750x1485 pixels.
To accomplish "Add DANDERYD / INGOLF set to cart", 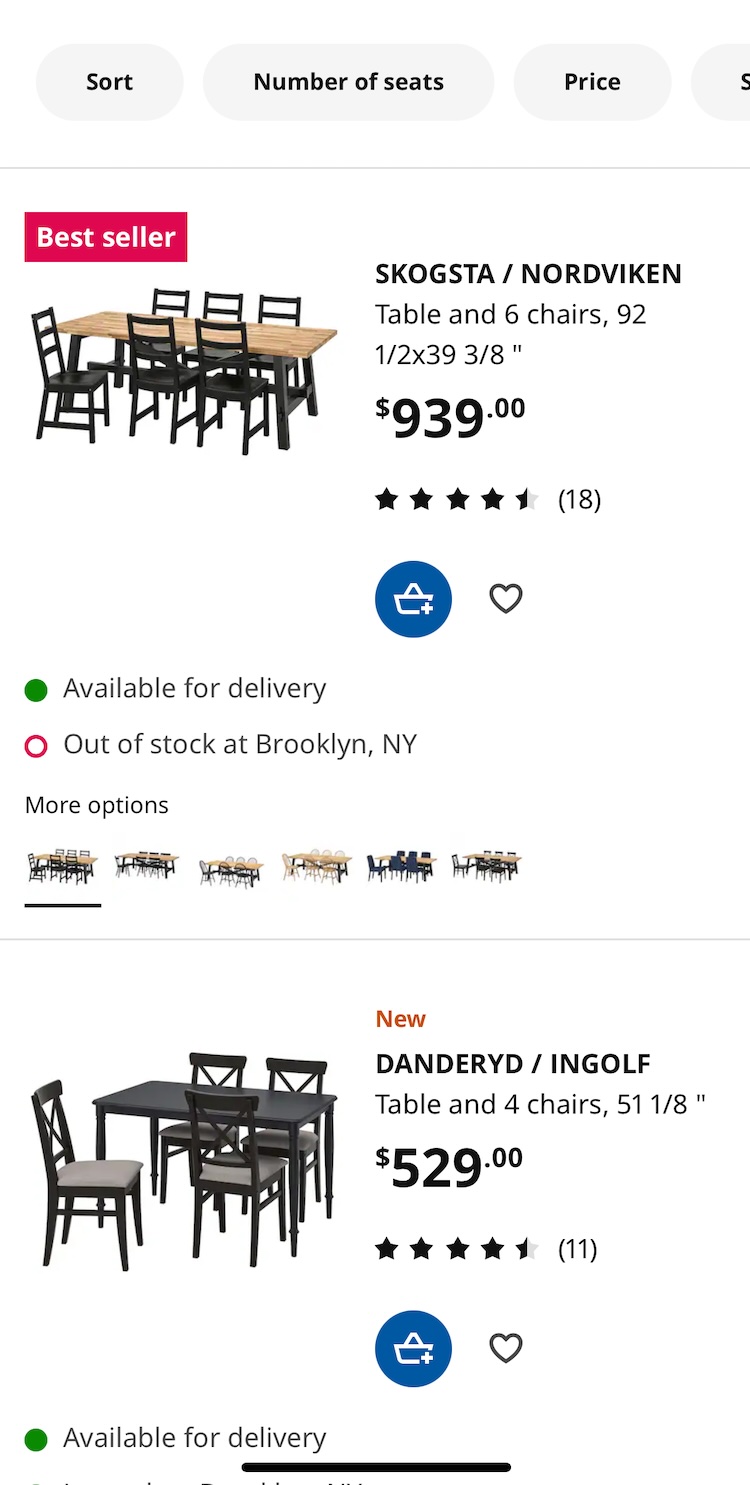I will pos(413,1349).
